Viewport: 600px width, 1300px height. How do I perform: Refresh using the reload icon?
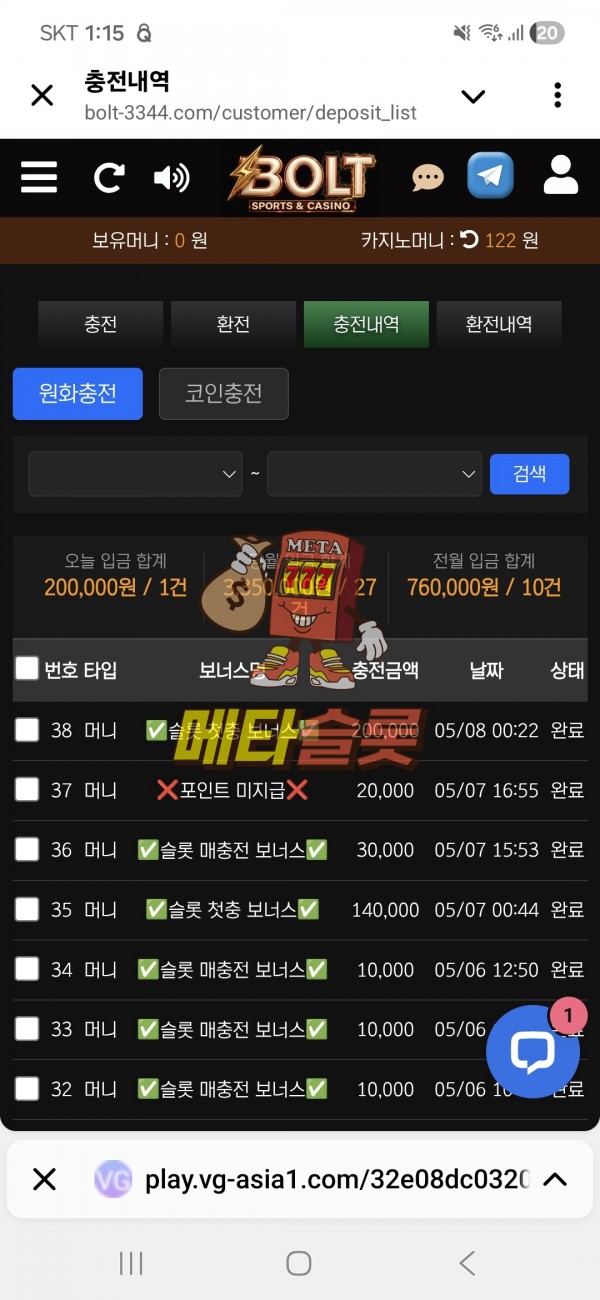tap(108, 178)
